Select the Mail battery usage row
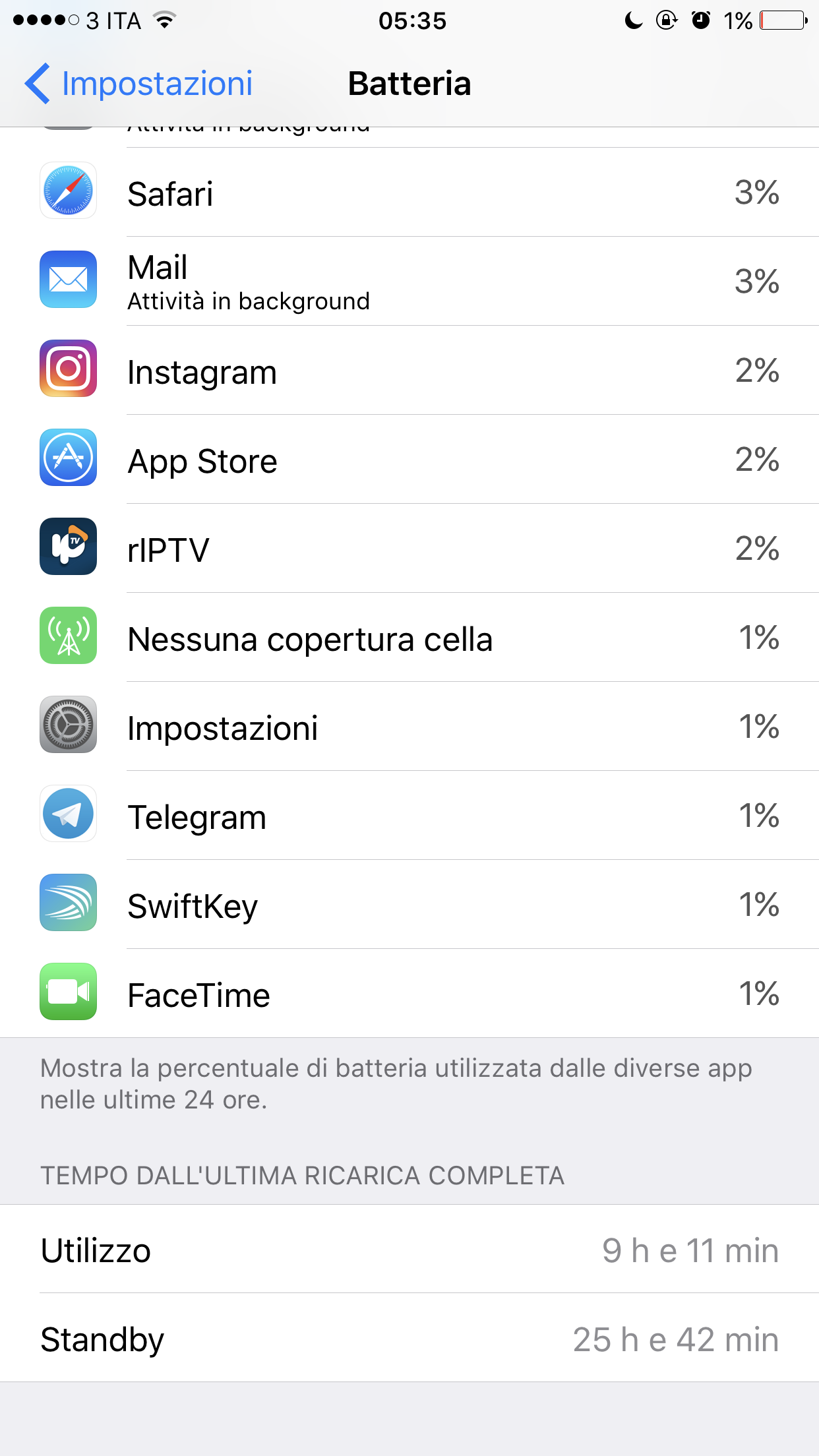 pos(409,282)
